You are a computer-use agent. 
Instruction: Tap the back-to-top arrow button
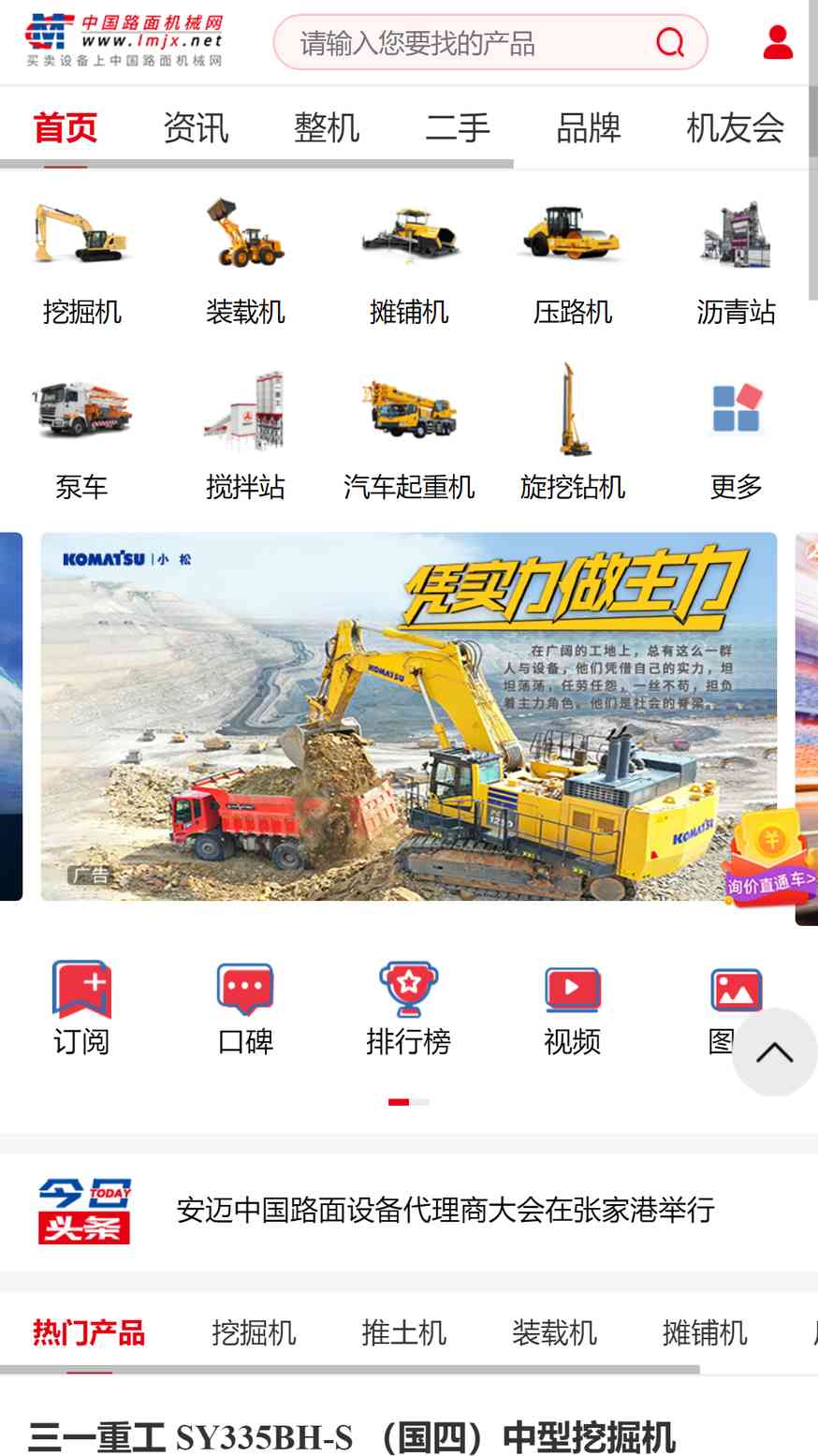pyautogui.click(x=775, y=1052)
